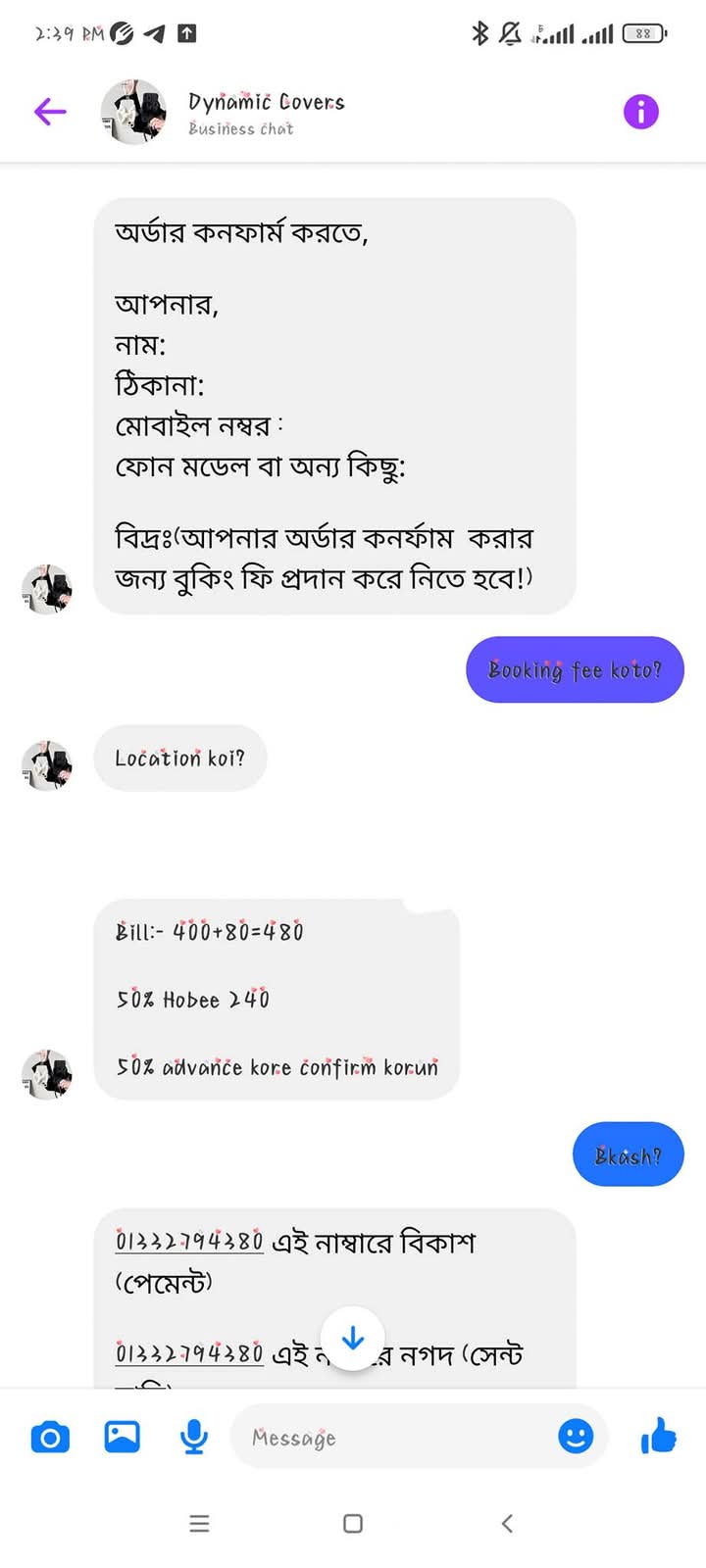
Task: Open the photo gallery picker
Action: click(123, 1437)
